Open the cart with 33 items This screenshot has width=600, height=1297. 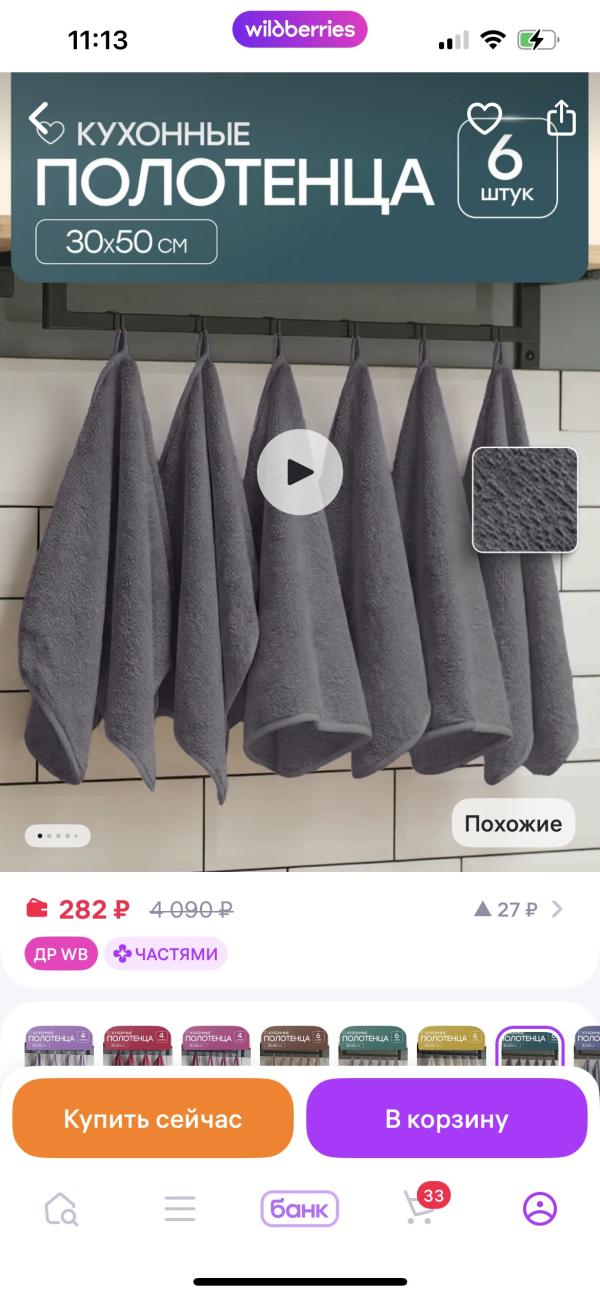pos(420,1207)
